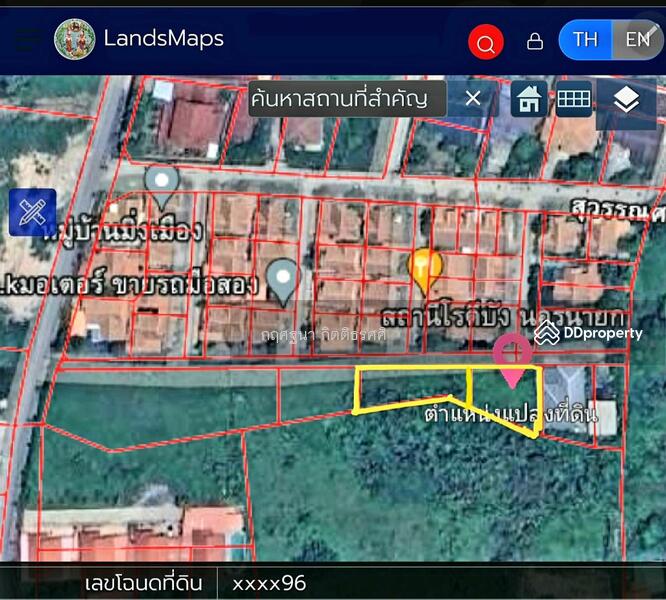Image resolution: width=666 pixels, height=600 pixels.
Task: Switch language to EN
Action: pos(637,40)
